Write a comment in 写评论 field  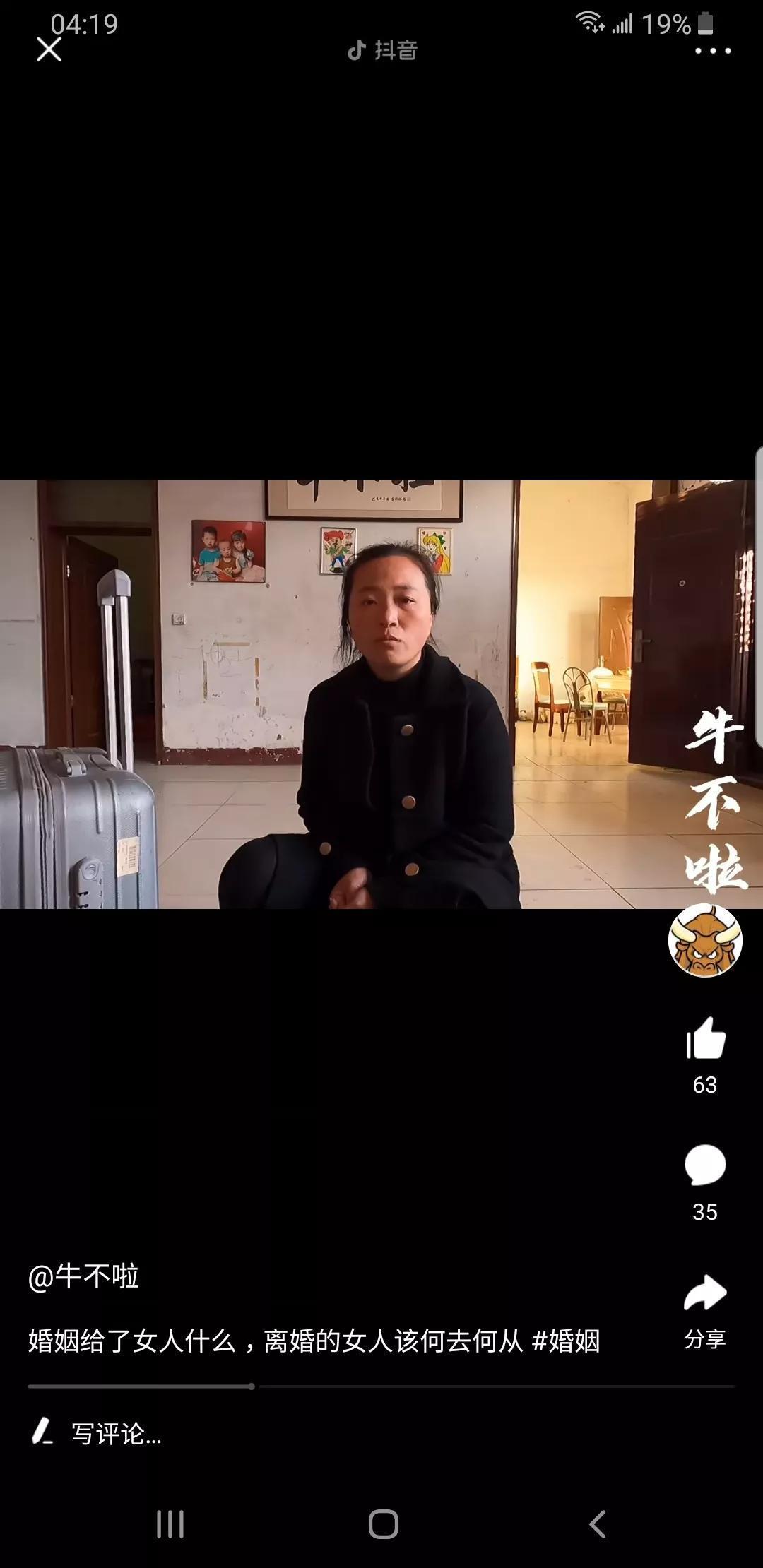pyautogui.click(x=117, y=1434)
